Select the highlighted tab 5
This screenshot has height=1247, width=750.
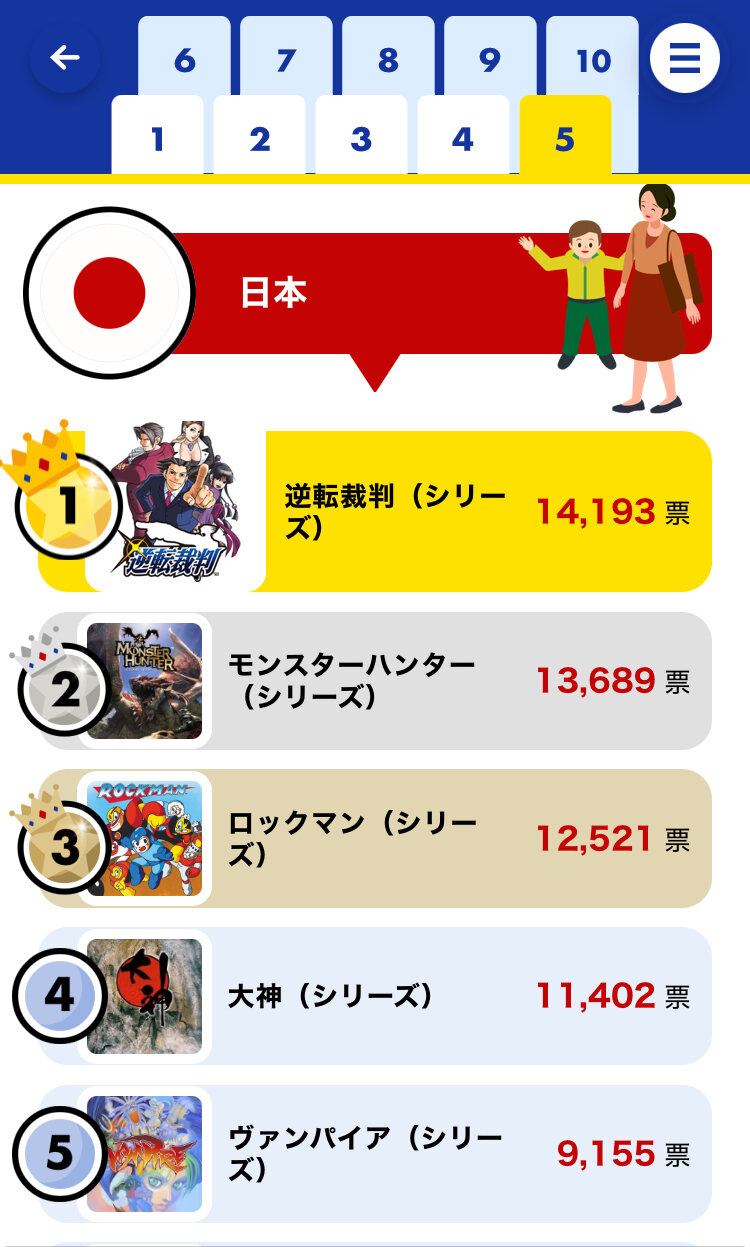(565, 138)
